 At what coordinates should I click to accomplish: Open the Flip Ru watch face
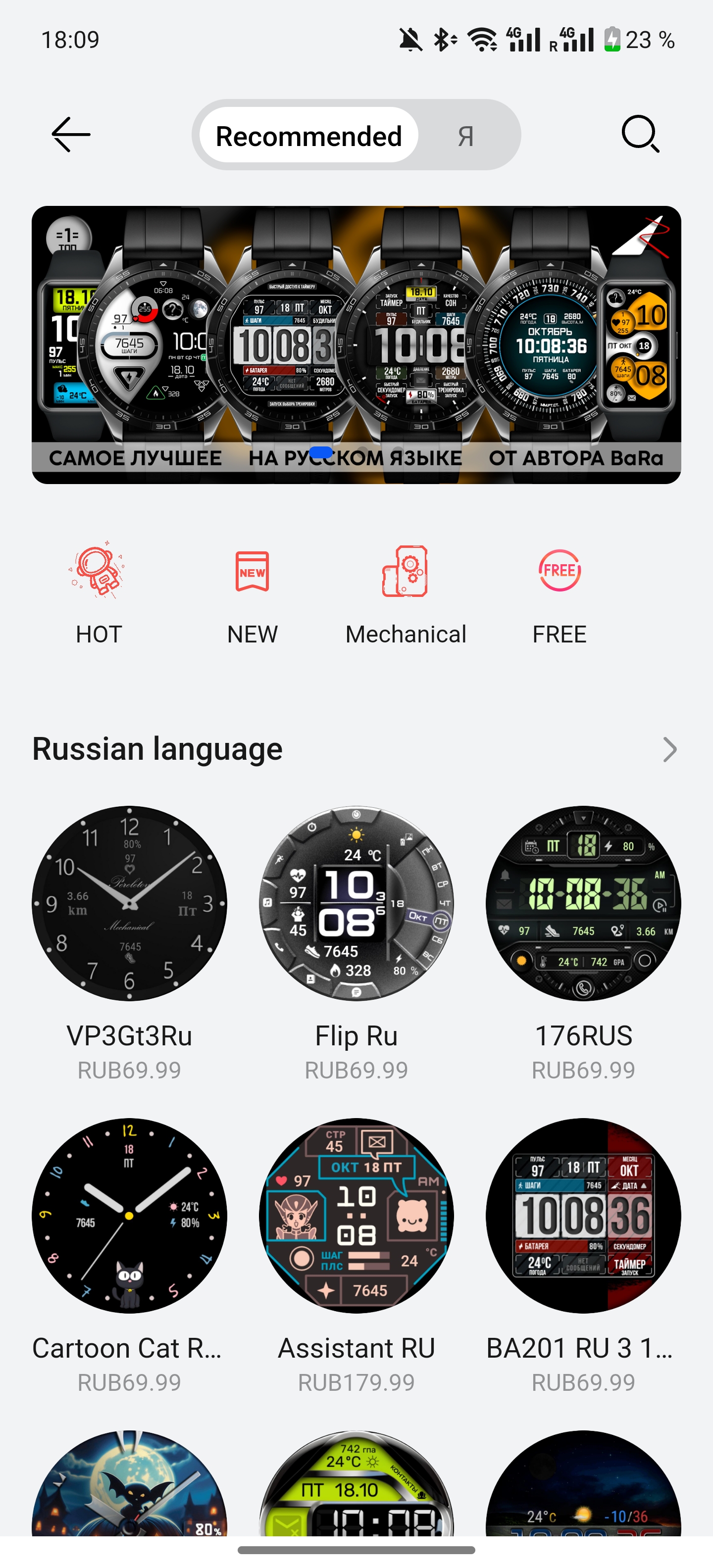click(356, 903)
